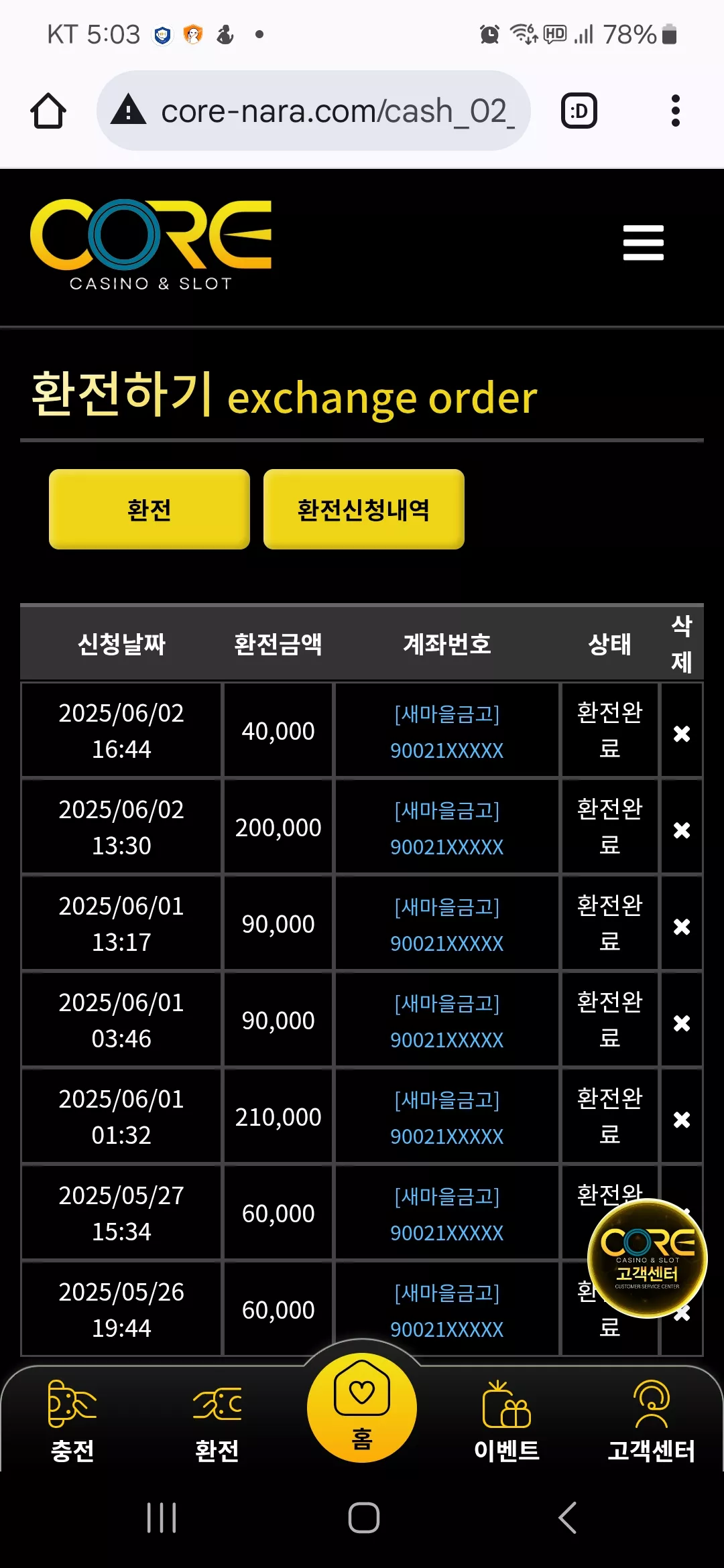Delete the 2025/06/01 13:17 record
The width and height of the screenshot is (724, 1568).
682,927
